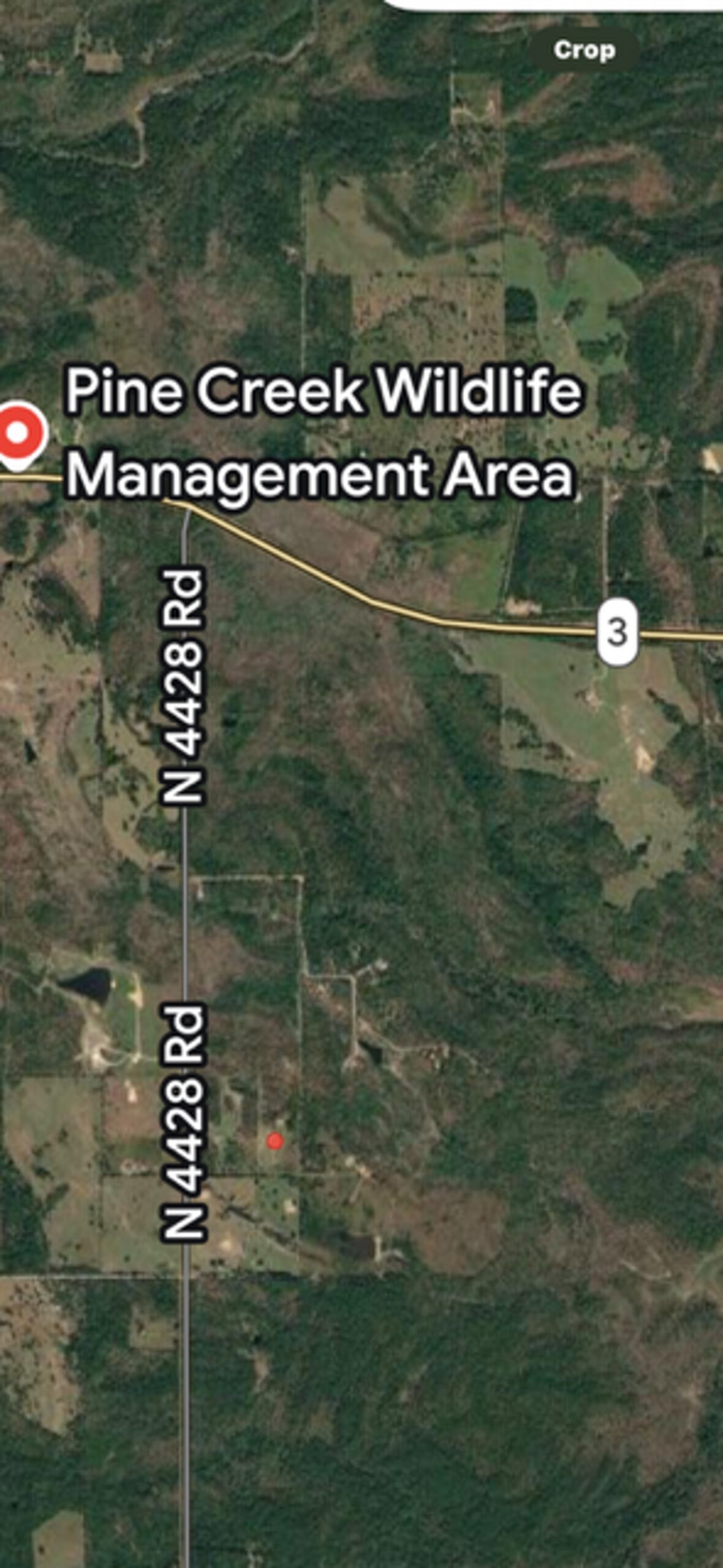The width and height of the screenshot is (723, 1568).
Task: Tap the Crop button
Action: click(x=583, y=50)
